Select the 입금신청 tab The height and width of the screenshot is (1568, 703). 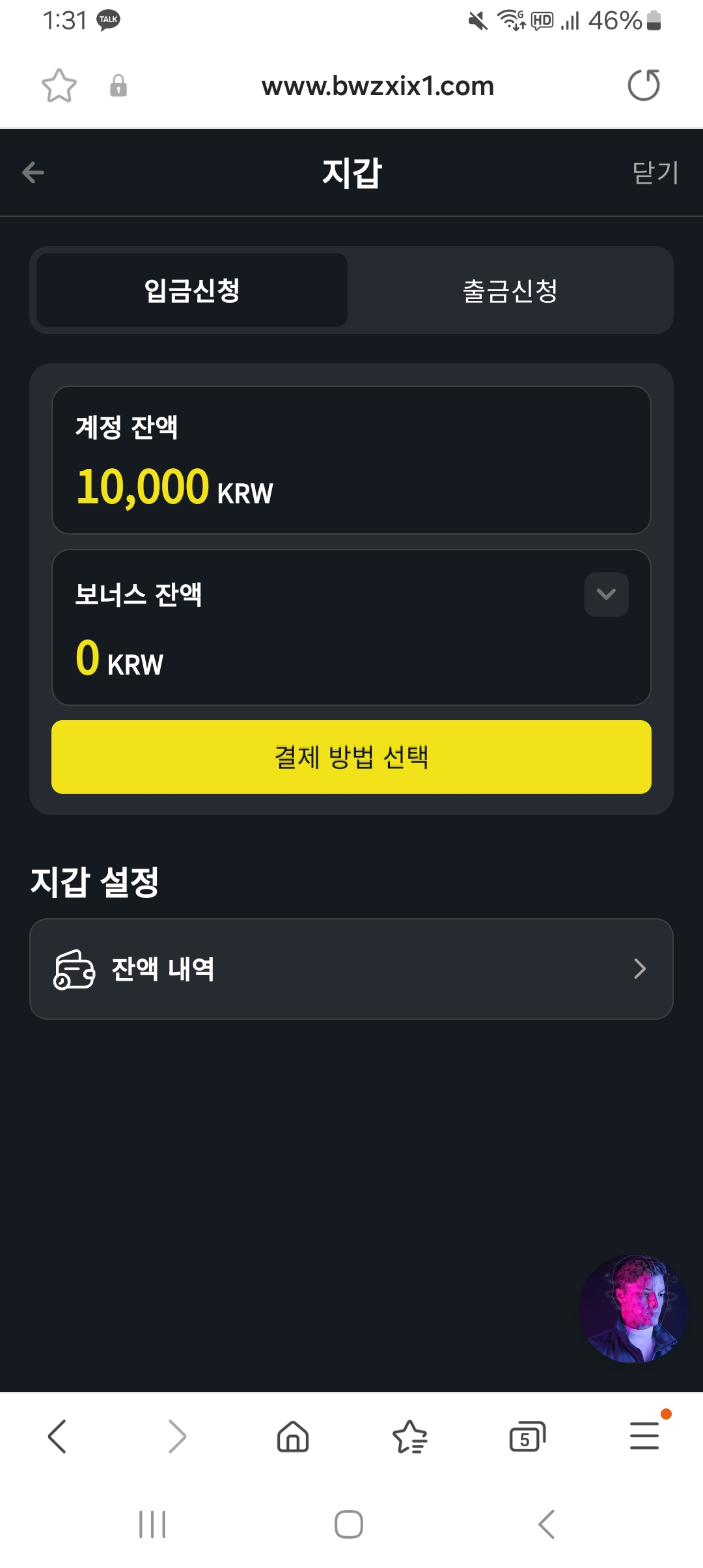[x=192, y=290]
